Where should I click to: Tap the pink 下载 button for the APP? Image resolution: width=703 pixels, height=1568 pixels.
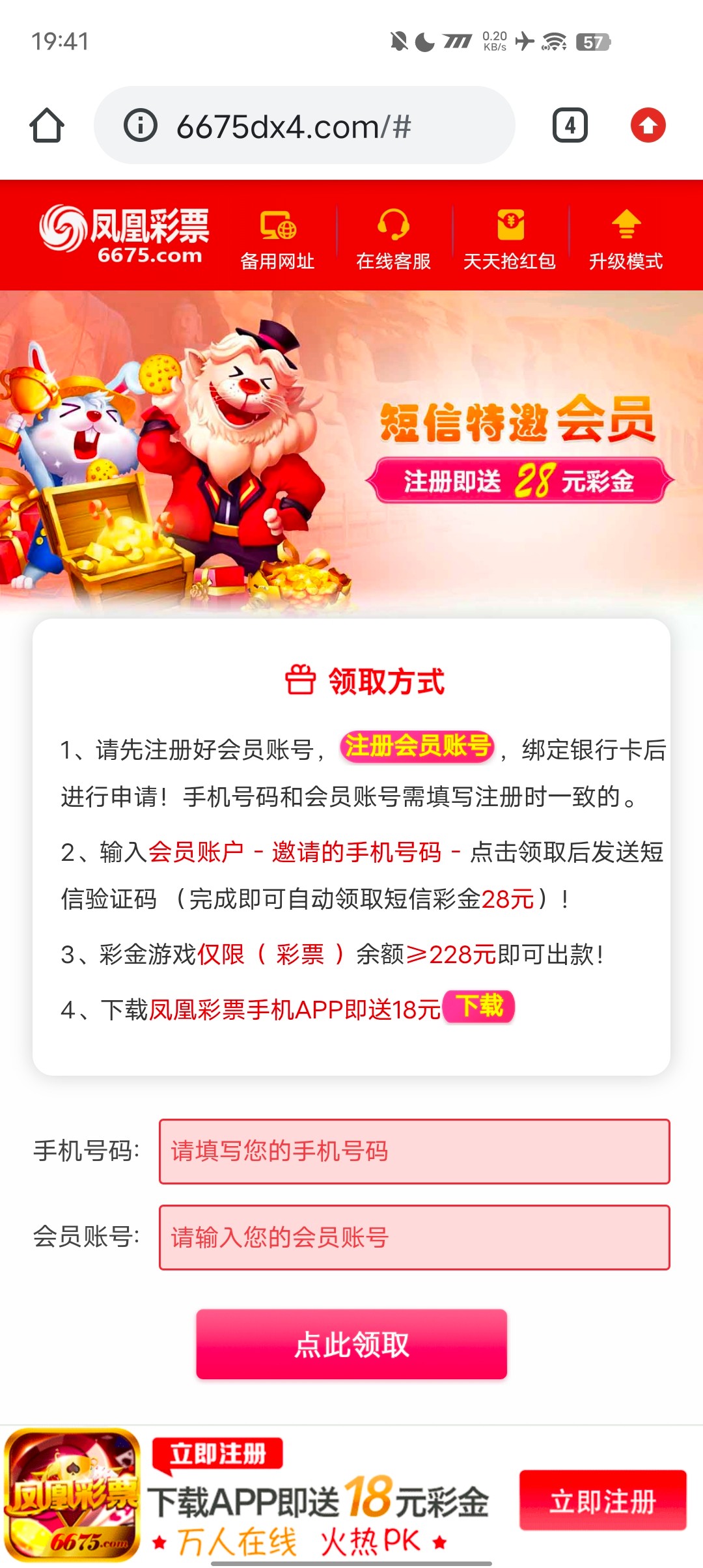[479, 1007]
